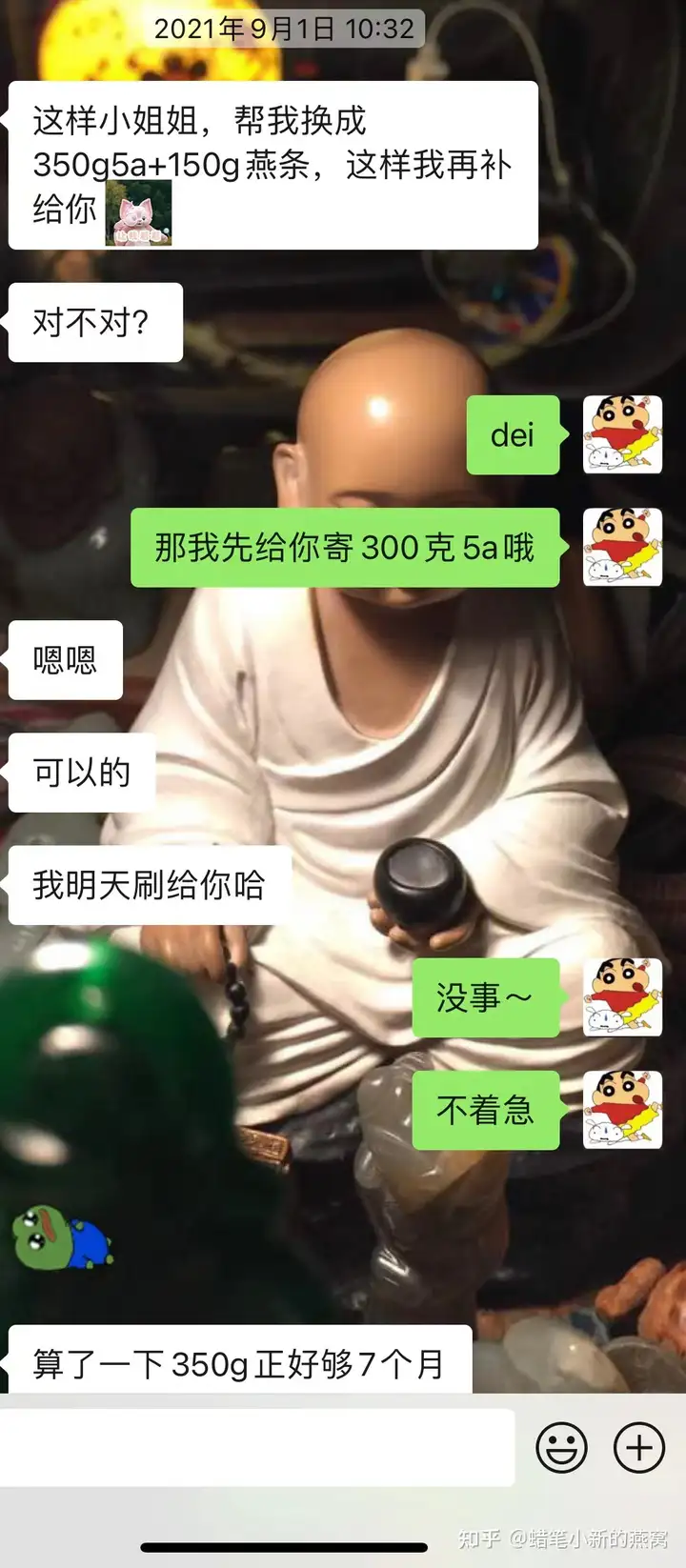Open the plus attachments menu
Viewport: 686px width, 1568px height.
[x=638, y=1448]
